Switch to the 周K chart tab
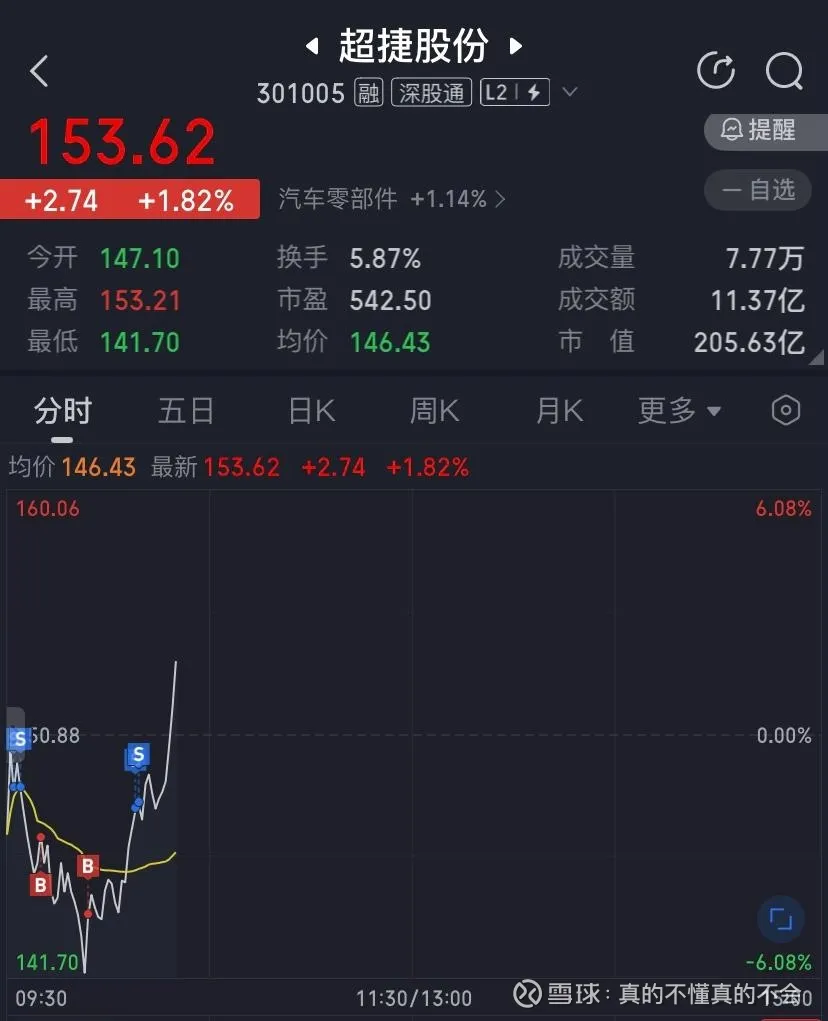Image resolution: width=828 pixels, height=1021 pixels. pyautogui.click(x=434, y=411)
